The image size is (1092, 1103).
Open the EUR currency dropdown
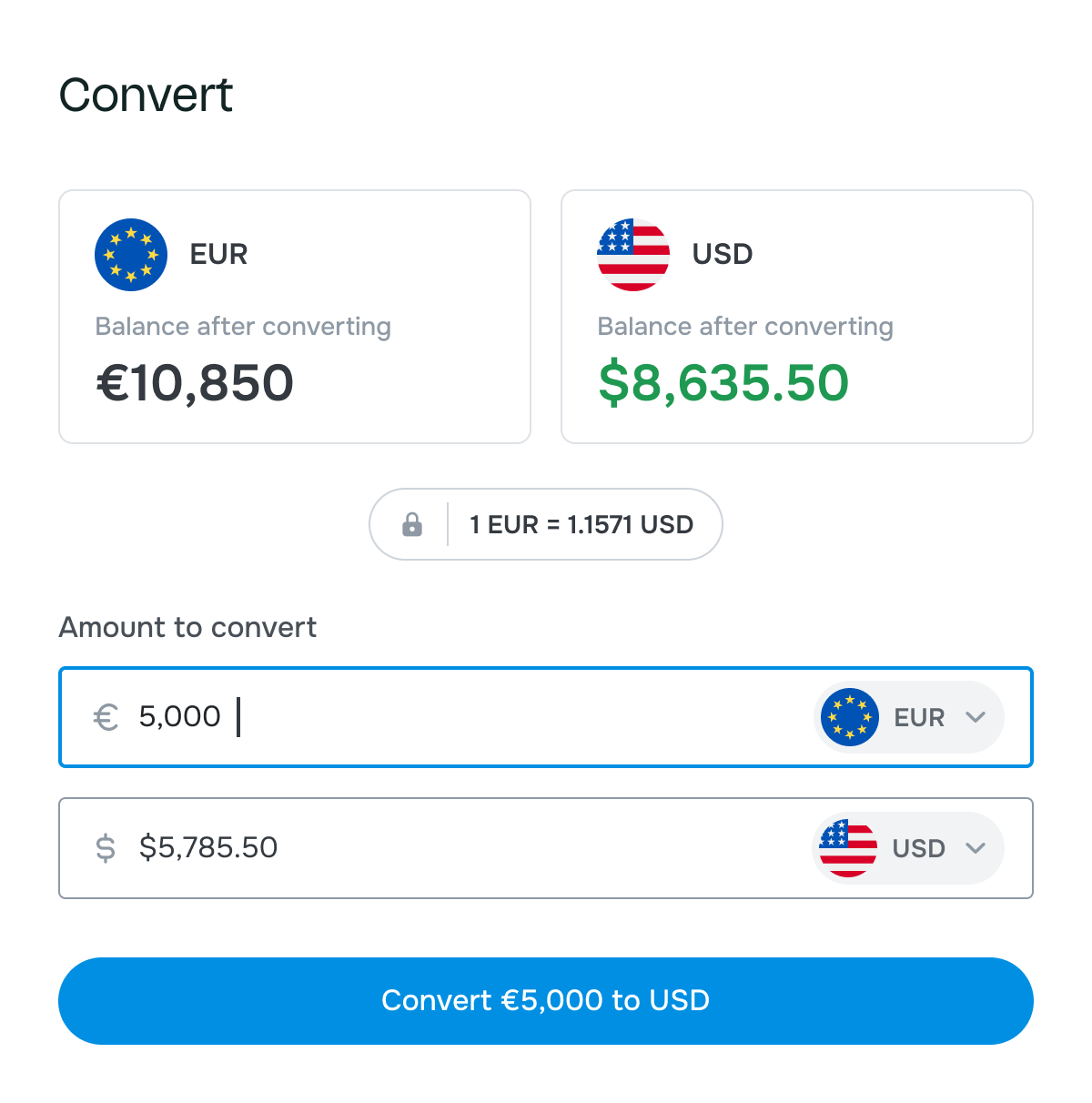[x=907, y=717]
